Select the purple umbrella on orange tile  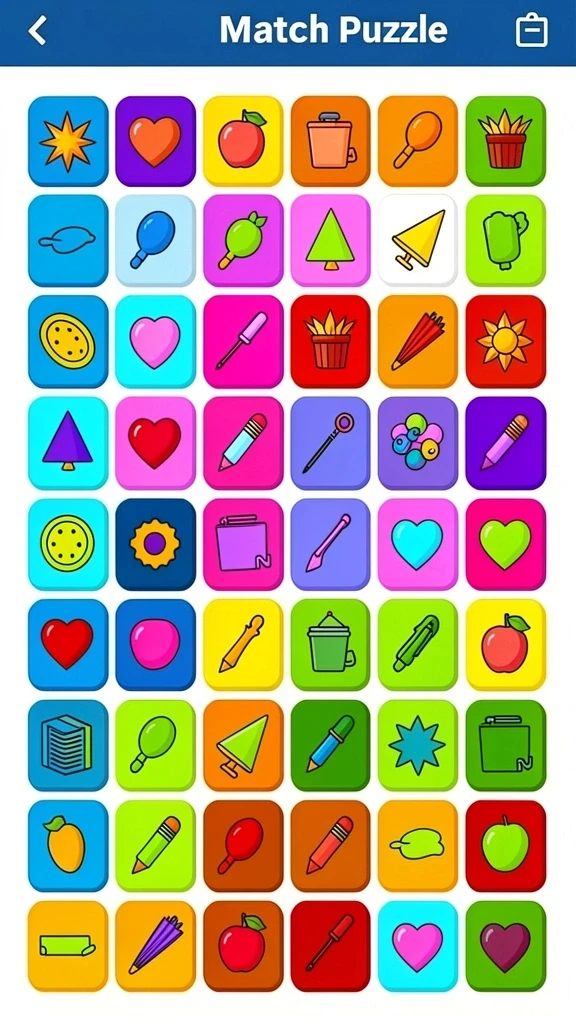pyautogui.click(x=155, y=946)
